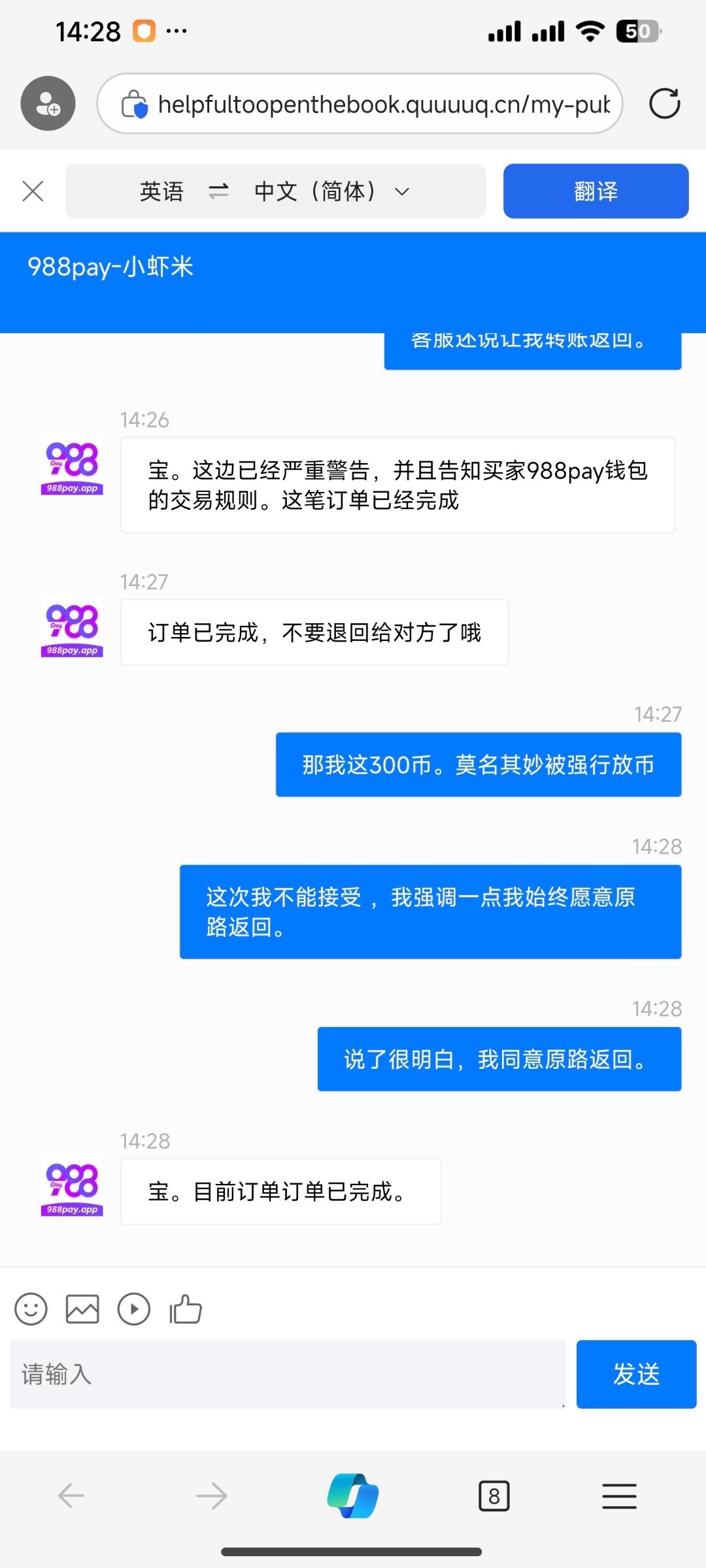Open the tab switcher showing 8 tabs

(494, 1495)
